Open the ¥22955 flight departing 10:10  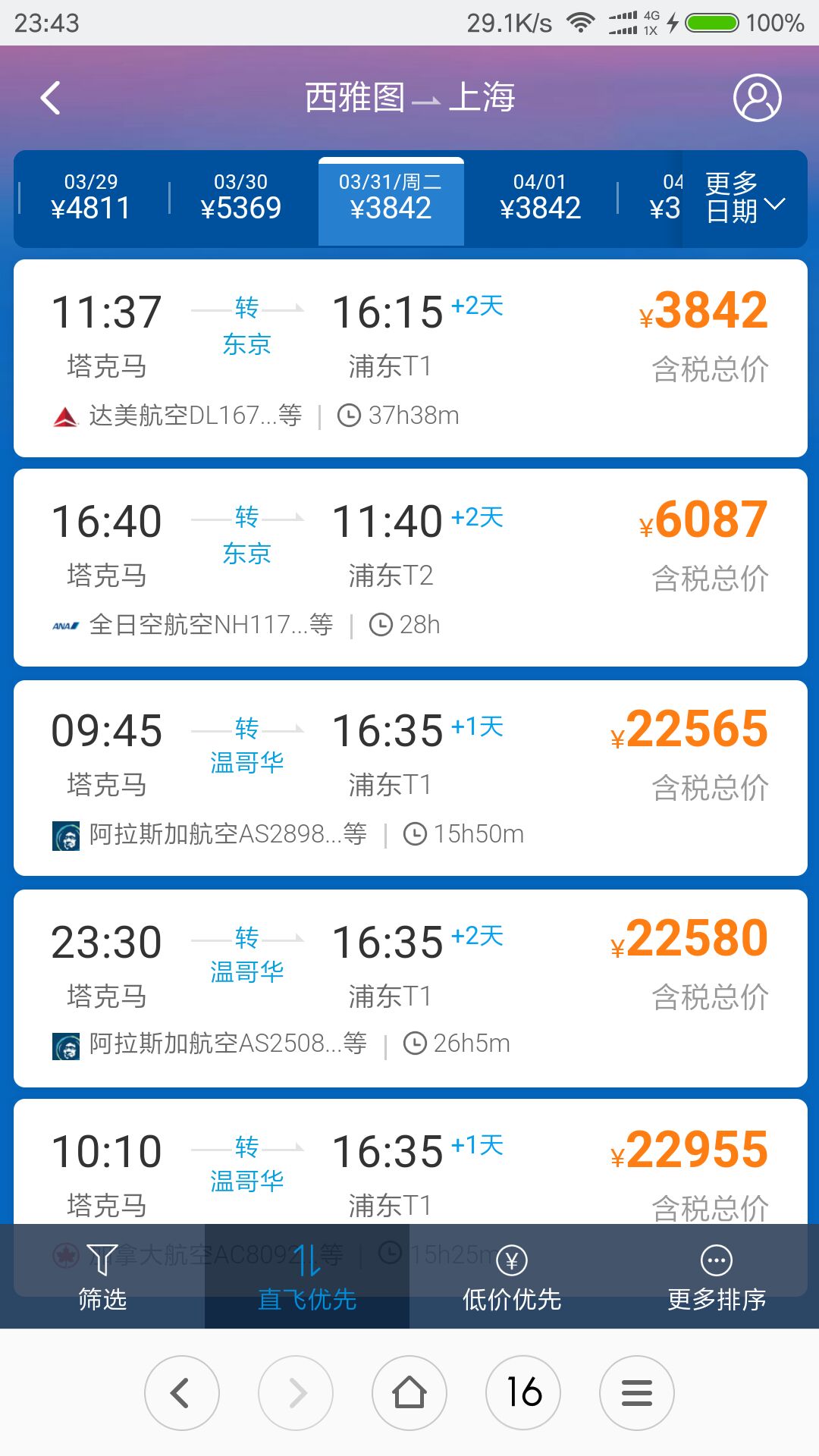[410, 1161]
